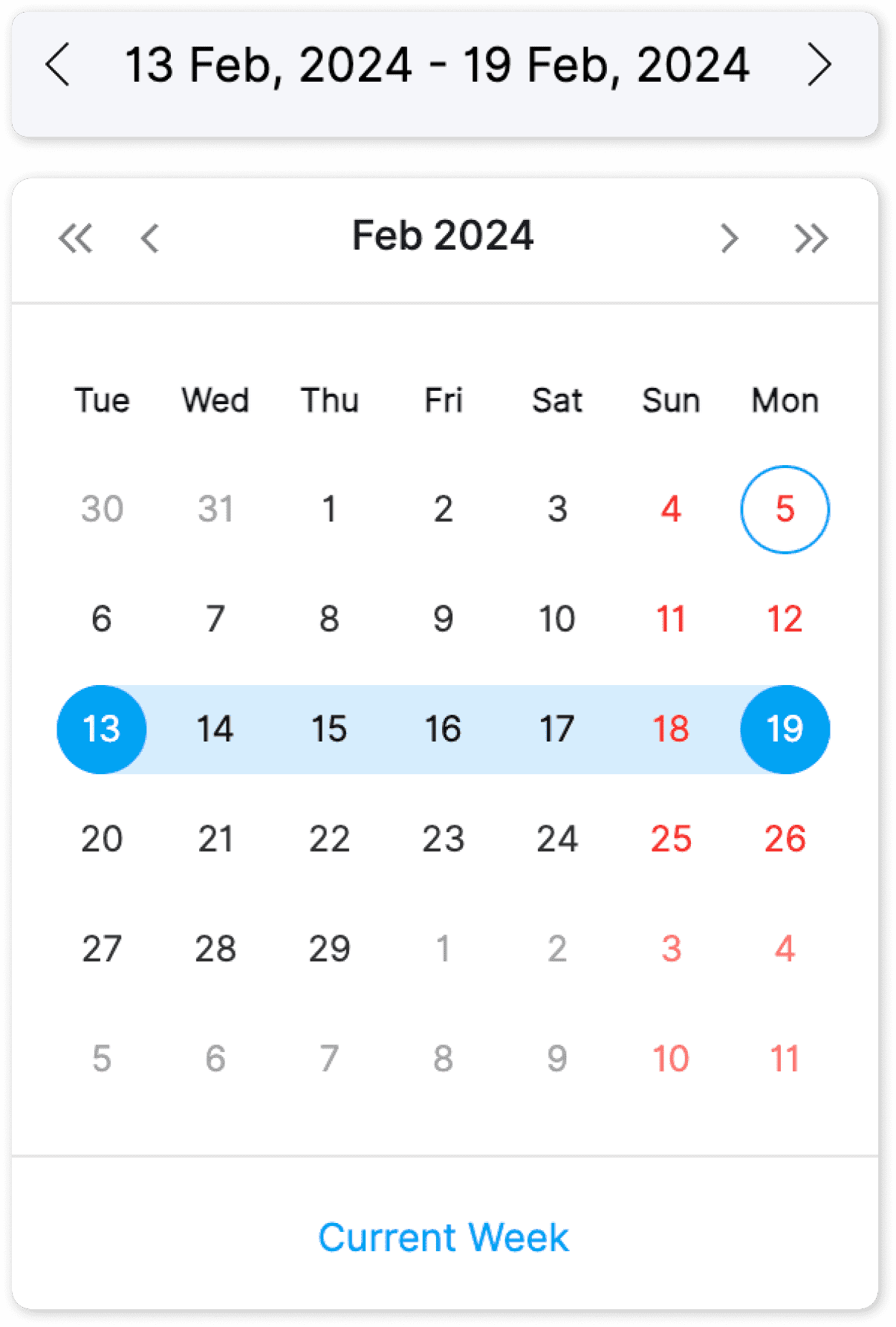Show the previous month, January
This screenshot has width=896, height=1327.
[x=150, y=239]
